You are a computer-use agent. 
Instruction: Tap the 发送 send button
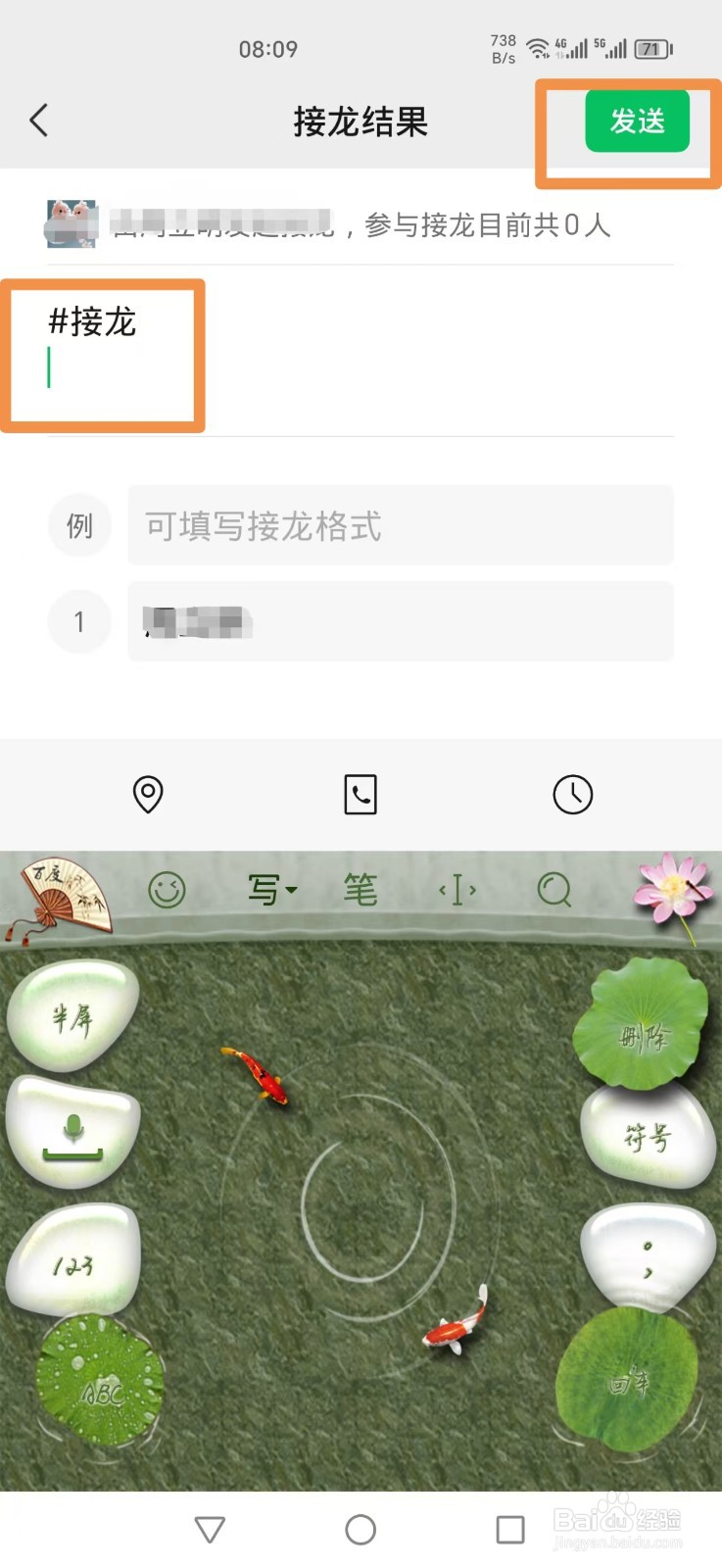[x=637, y=122]
